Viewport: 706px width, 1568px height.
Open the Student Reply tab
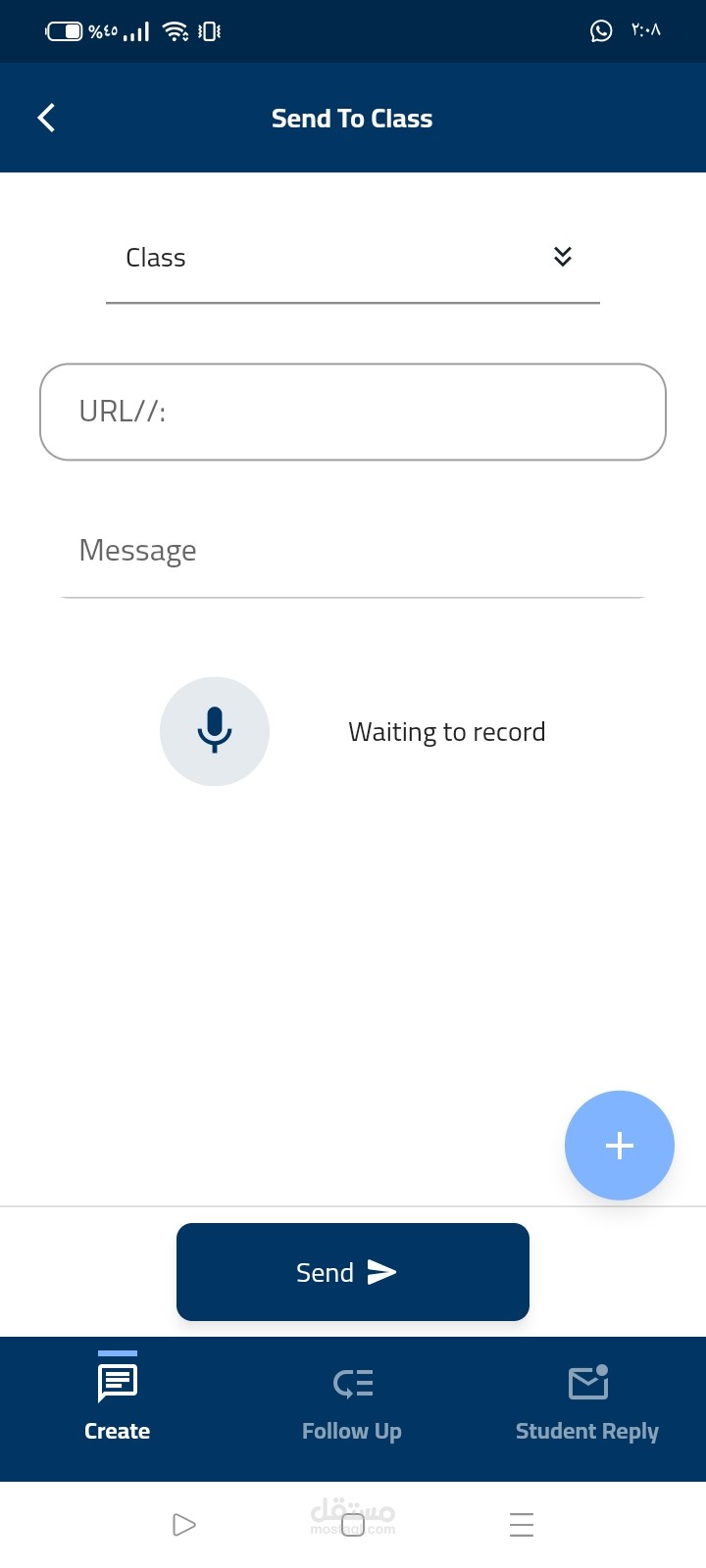click(x=587, y=1399)
